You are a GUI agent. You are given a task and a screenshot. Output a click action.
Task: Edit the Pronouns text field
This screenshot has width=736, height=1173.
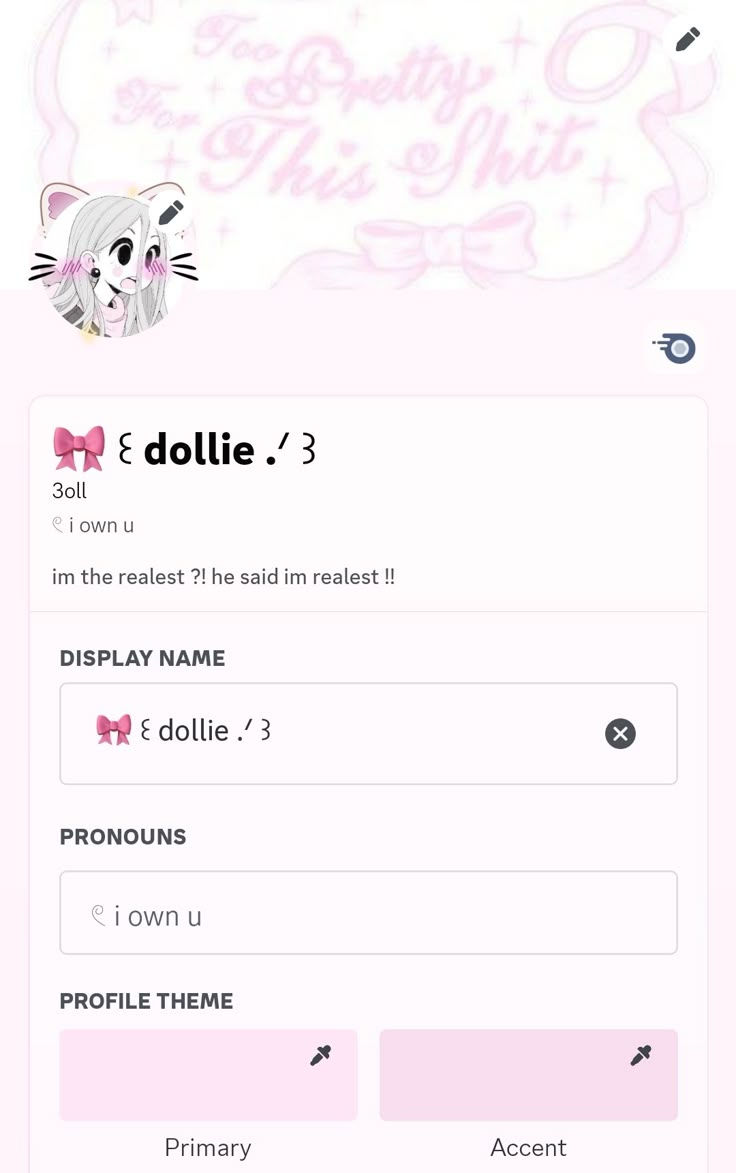[368, 913]
